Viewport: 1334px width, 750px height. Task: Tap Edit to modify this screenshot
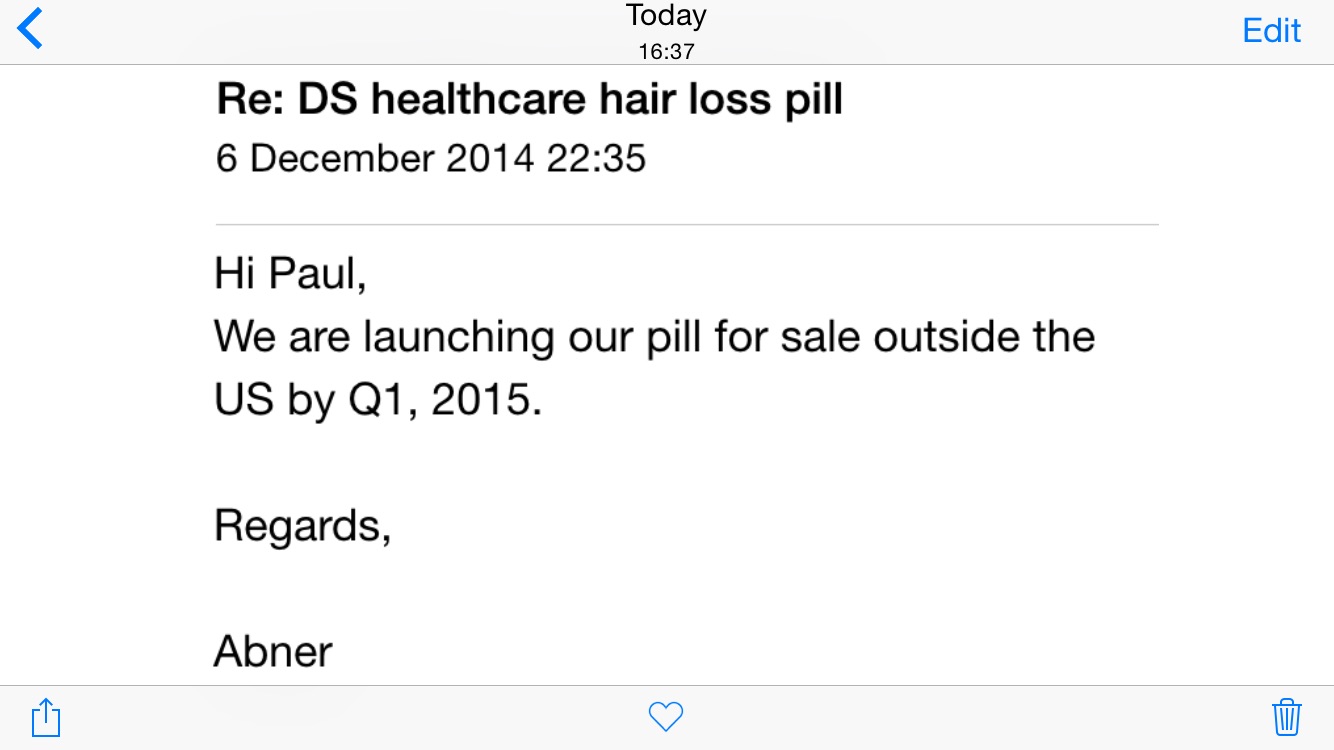[1271, 30]
